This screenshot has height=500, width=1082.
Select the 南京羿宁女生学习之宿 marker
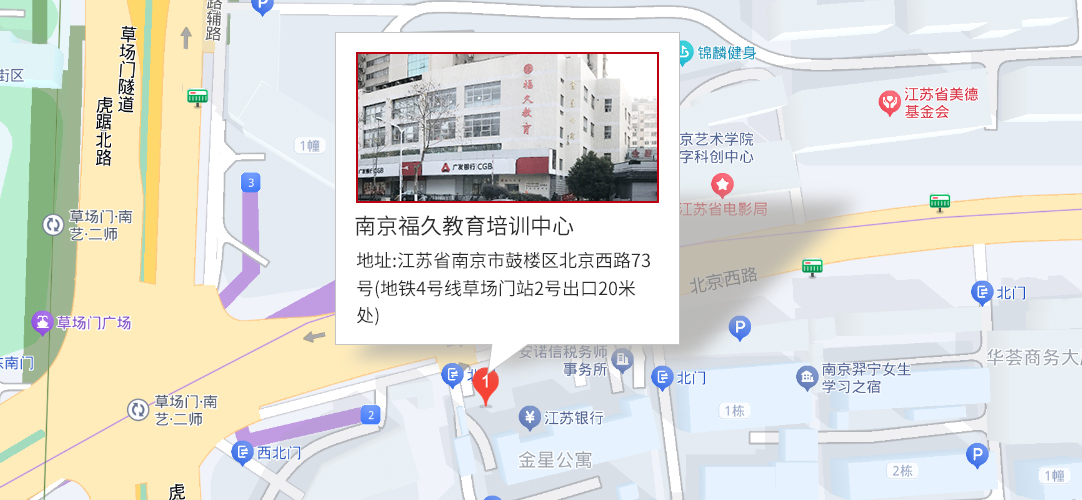806,377
